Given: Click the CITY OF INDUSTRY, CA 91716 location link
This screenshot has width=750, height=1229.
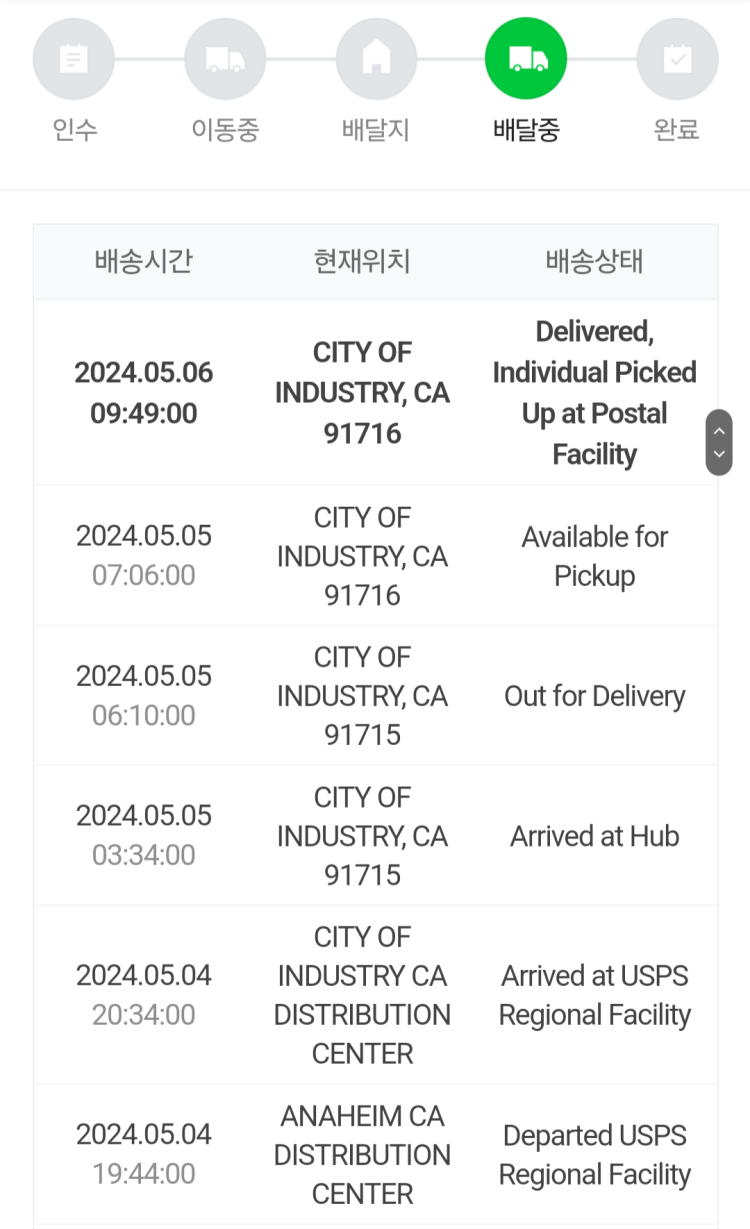Looking at the screenshot, I should (361, 392).
